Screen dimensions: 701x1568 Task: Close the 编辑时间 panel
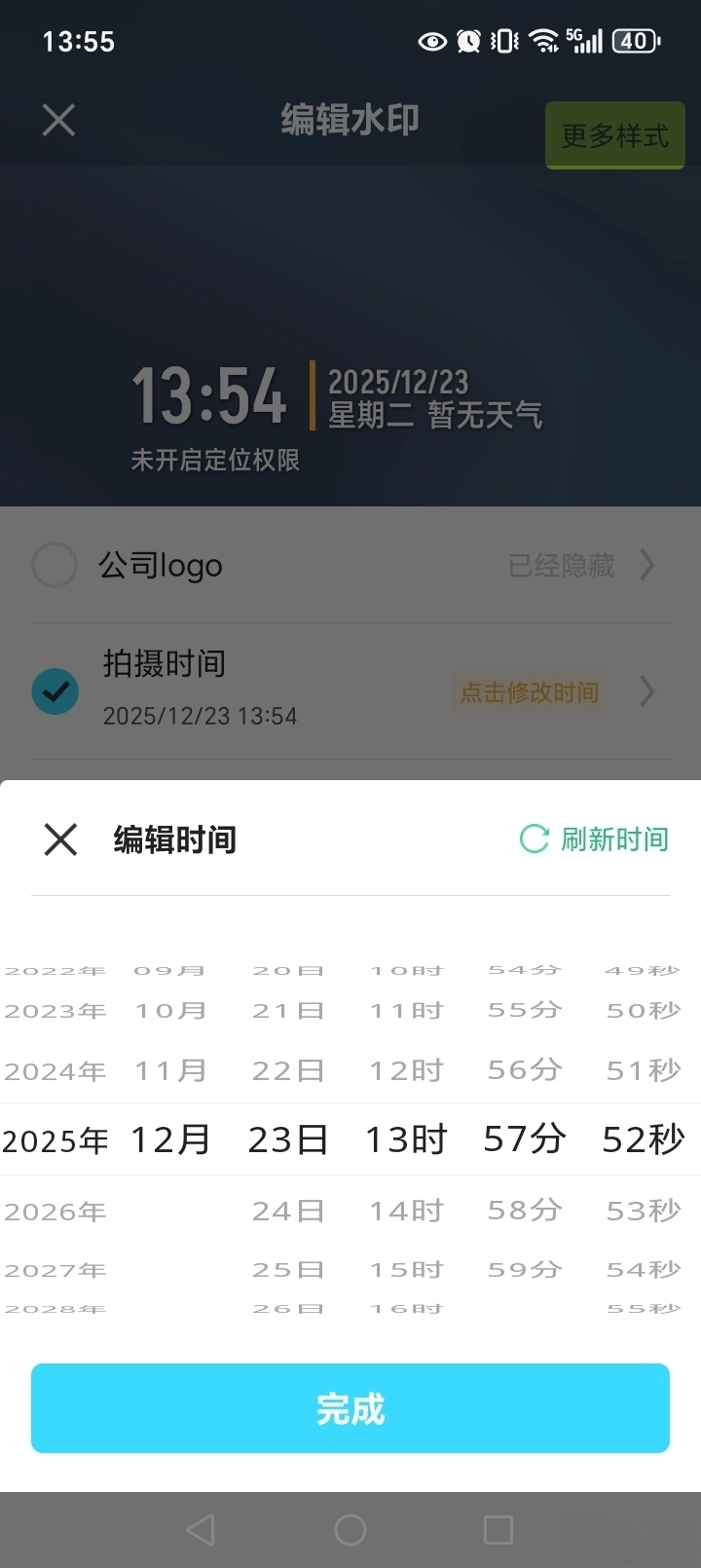[x=60, y=839]
